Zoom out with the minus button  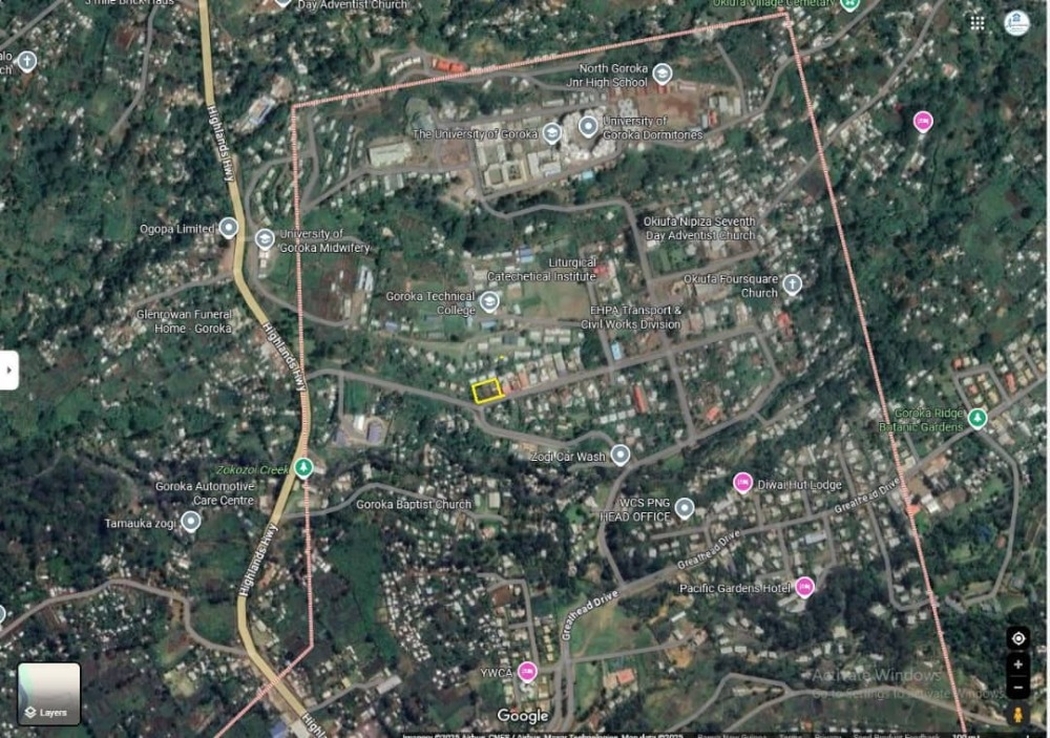[x=1018, y=688]
